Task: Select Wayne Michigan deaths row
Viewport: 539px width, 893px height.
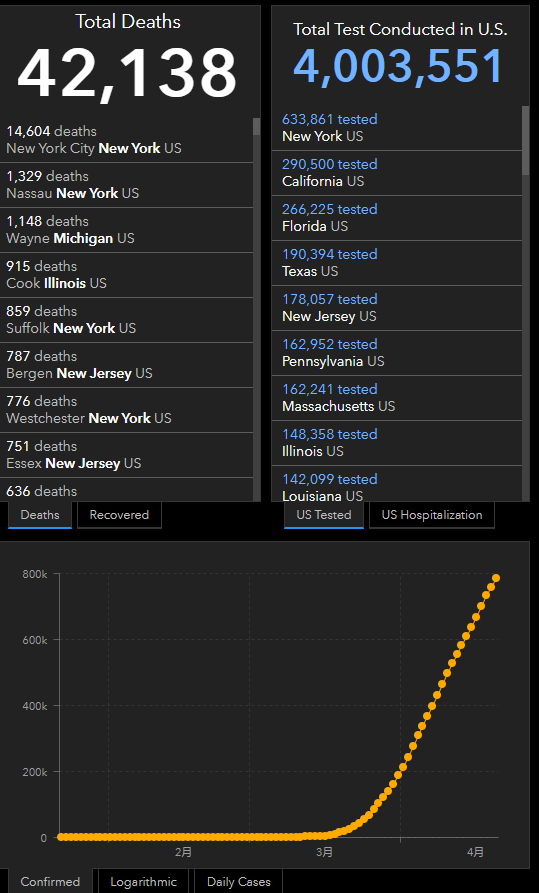Action: tap(126, 230)
